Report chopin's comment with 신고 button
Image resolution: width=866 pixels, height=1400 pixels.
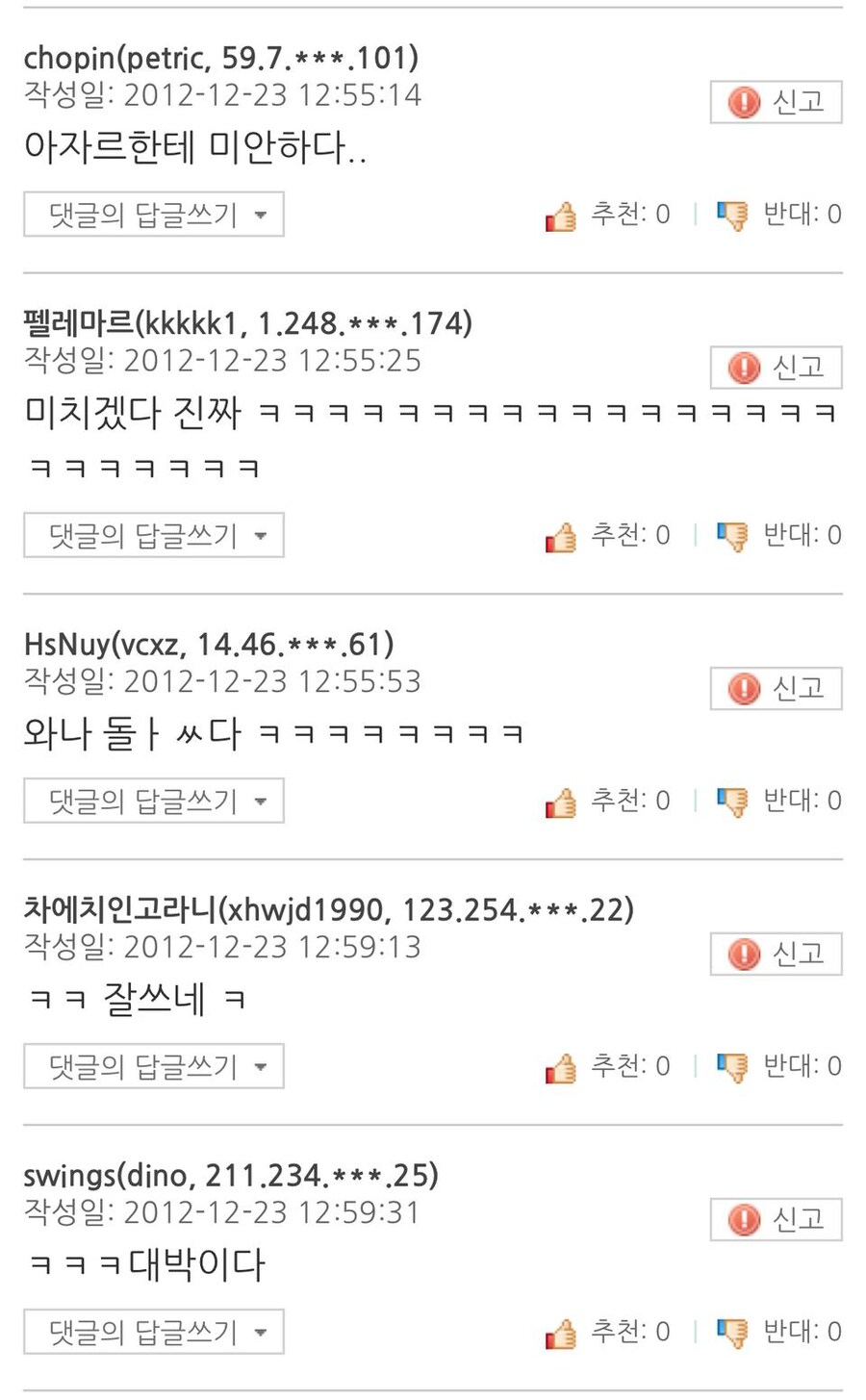tap(776, 102)
